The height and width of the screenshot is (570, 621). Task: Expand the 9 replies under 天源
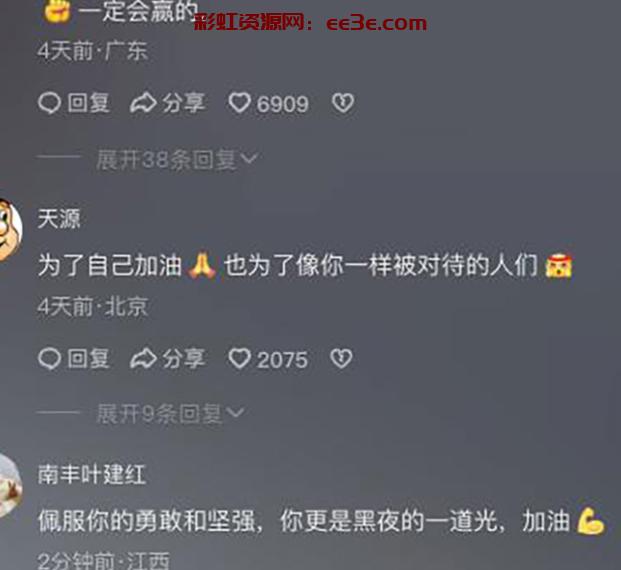click(x=170, y=413)
